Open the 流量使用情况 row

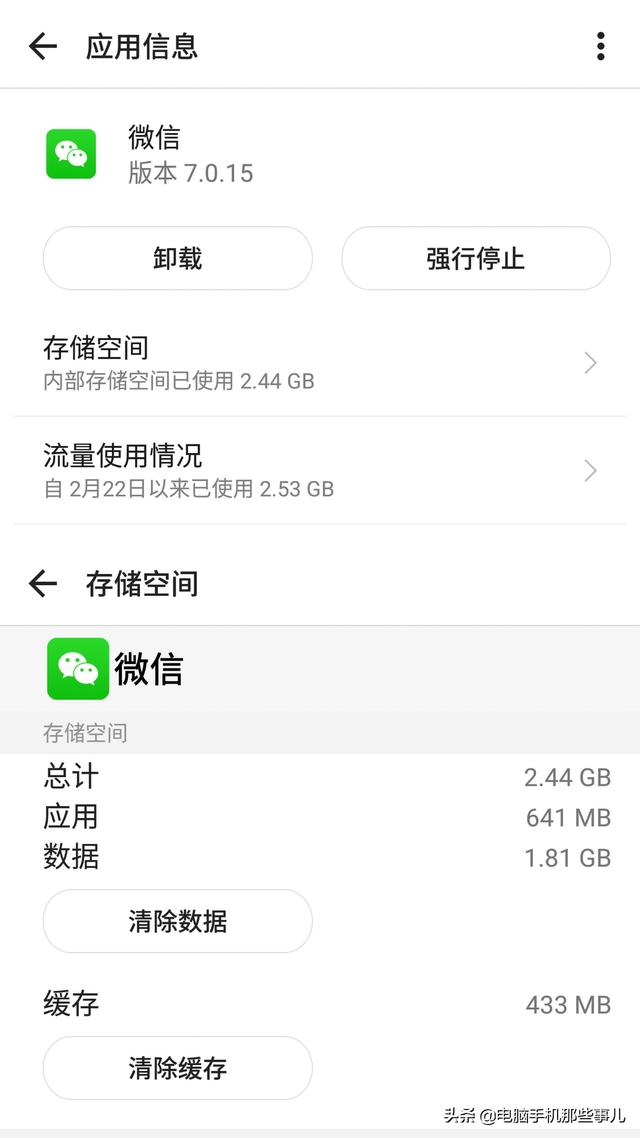click(320, 471)
